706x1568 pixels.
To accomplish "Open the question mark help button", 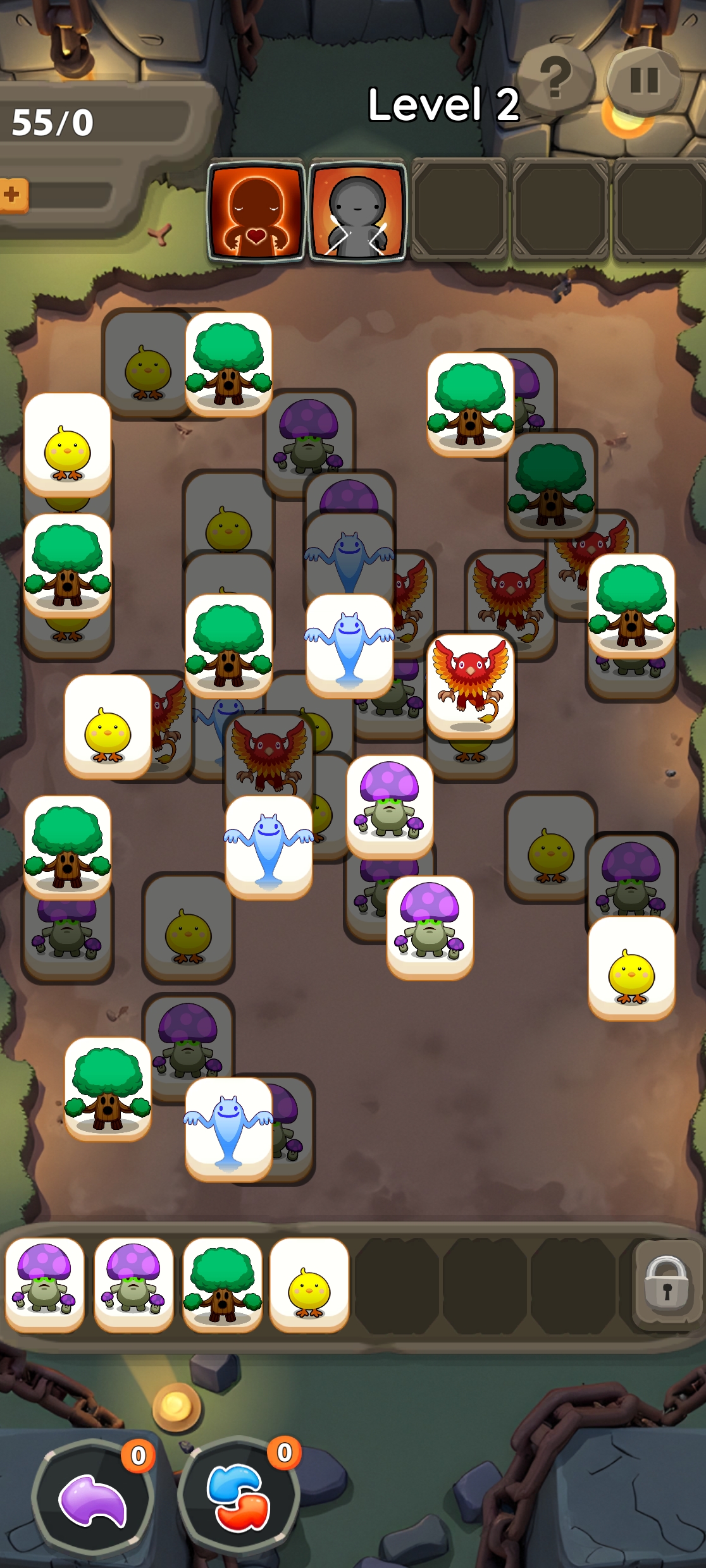I will [x=556, y=78].
